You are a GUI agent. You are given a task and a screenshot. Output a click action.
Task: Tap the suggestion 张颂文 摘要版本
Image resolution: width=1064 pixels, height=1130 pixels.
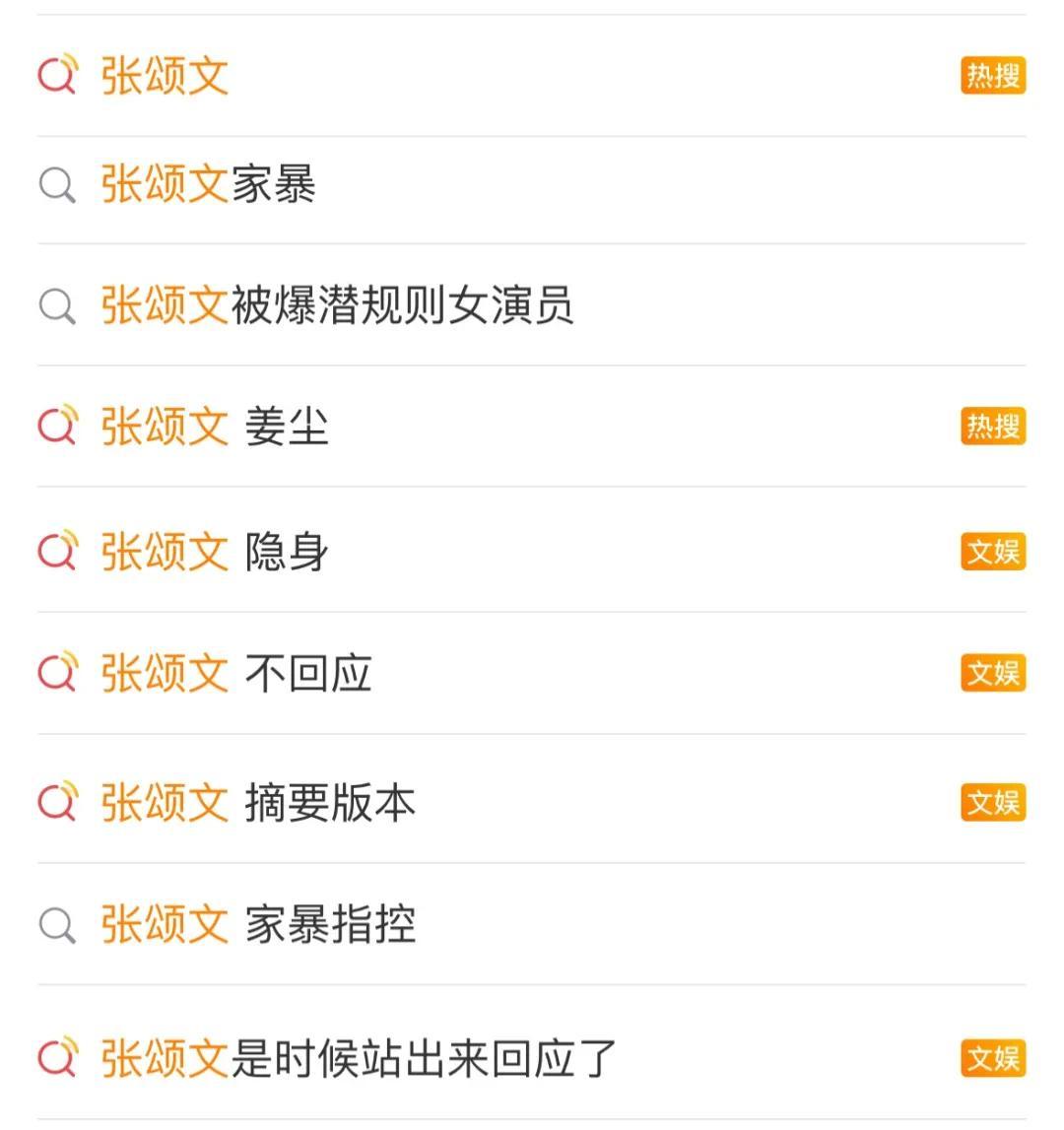[x=258, y=802]
